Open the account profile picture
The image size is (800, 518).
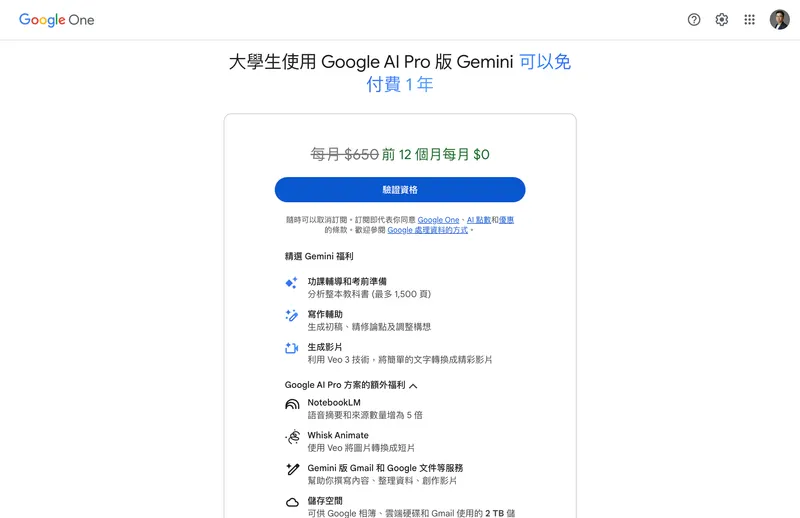tap(779, 20)
